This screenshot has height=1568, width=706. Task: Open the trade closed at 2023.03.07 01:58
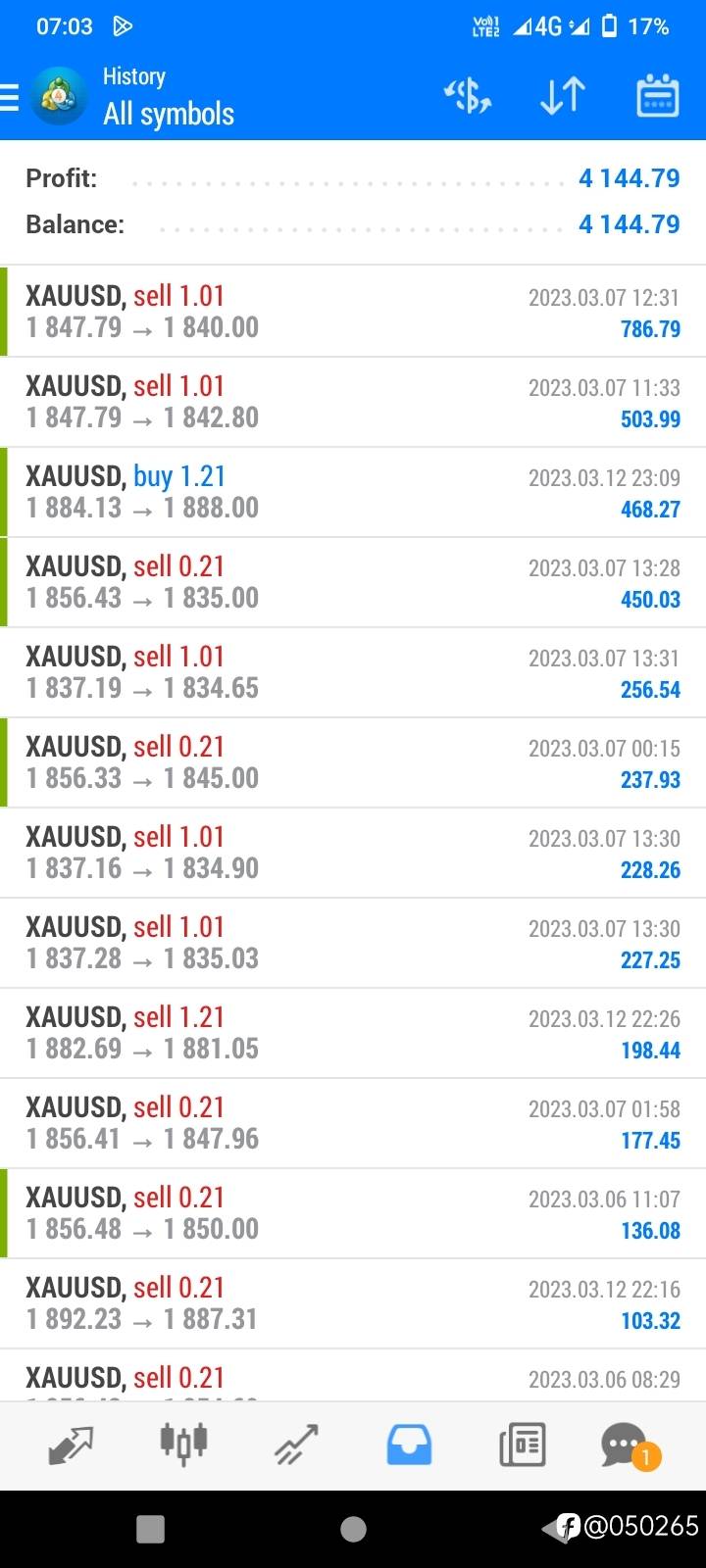click(x=353, y=1123)
